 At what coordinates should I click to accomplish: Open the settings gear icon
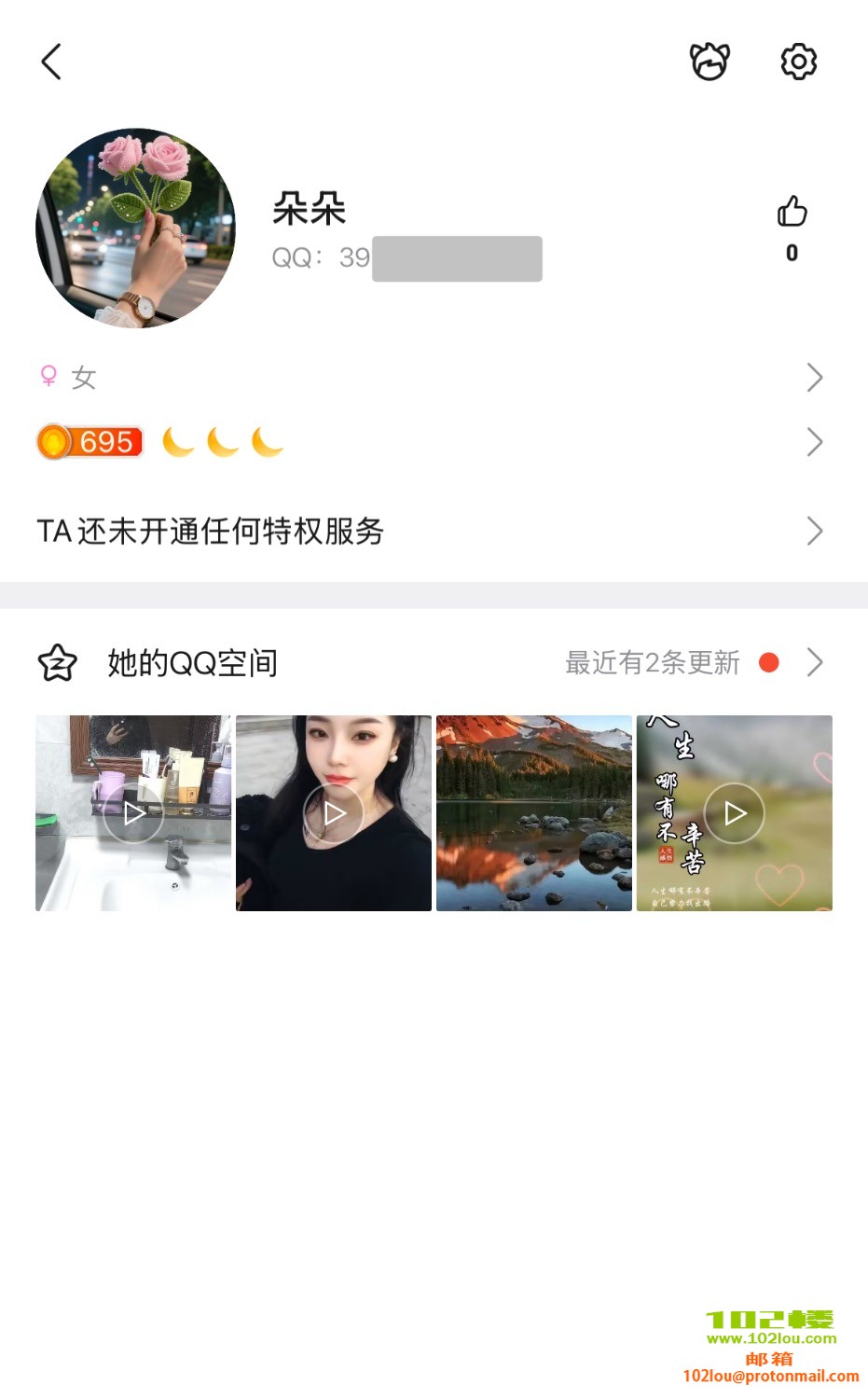pyautogui.click(x=798, y=62)
